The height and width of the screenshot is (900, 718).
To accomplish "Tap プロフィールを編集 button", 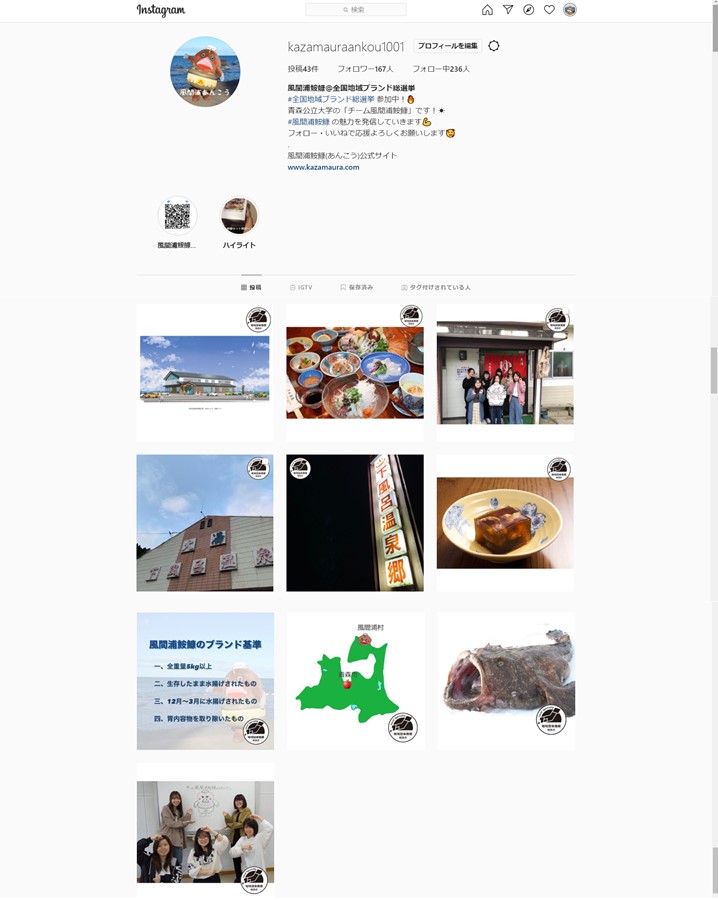I will [x=447, y=46].
